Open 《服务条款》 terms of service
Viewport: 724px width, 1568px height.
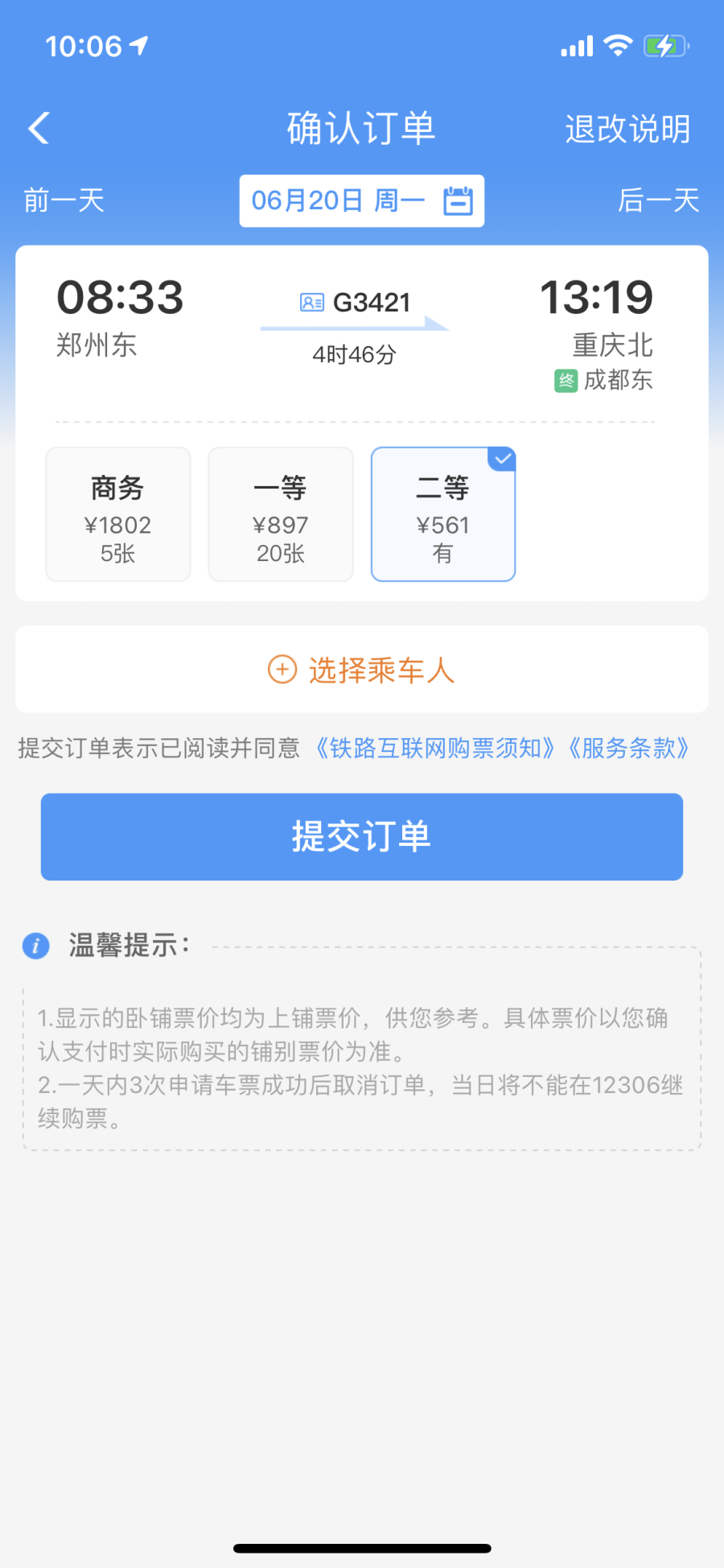pos(628,749)
